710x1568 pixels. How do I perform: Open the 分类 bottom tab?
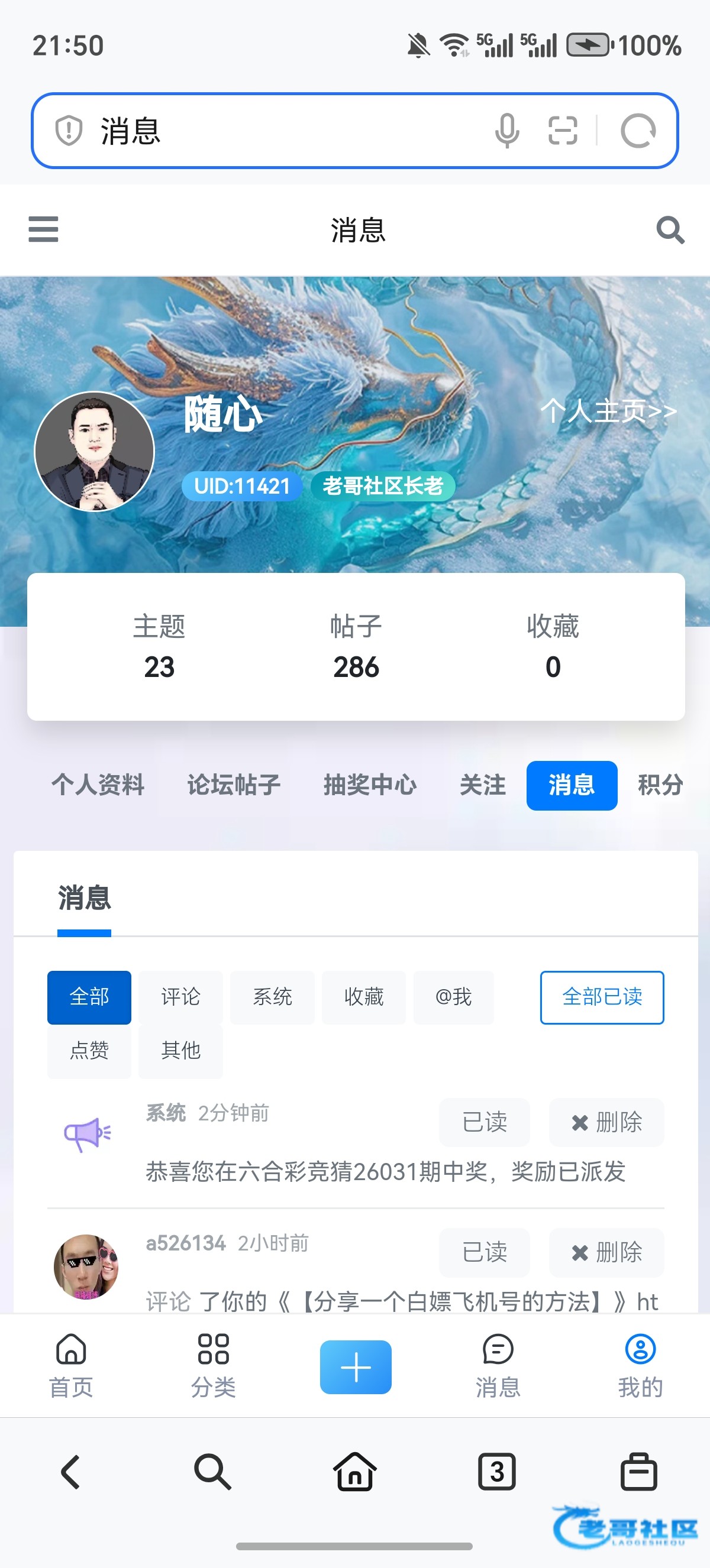click(x=213, y=1366)
